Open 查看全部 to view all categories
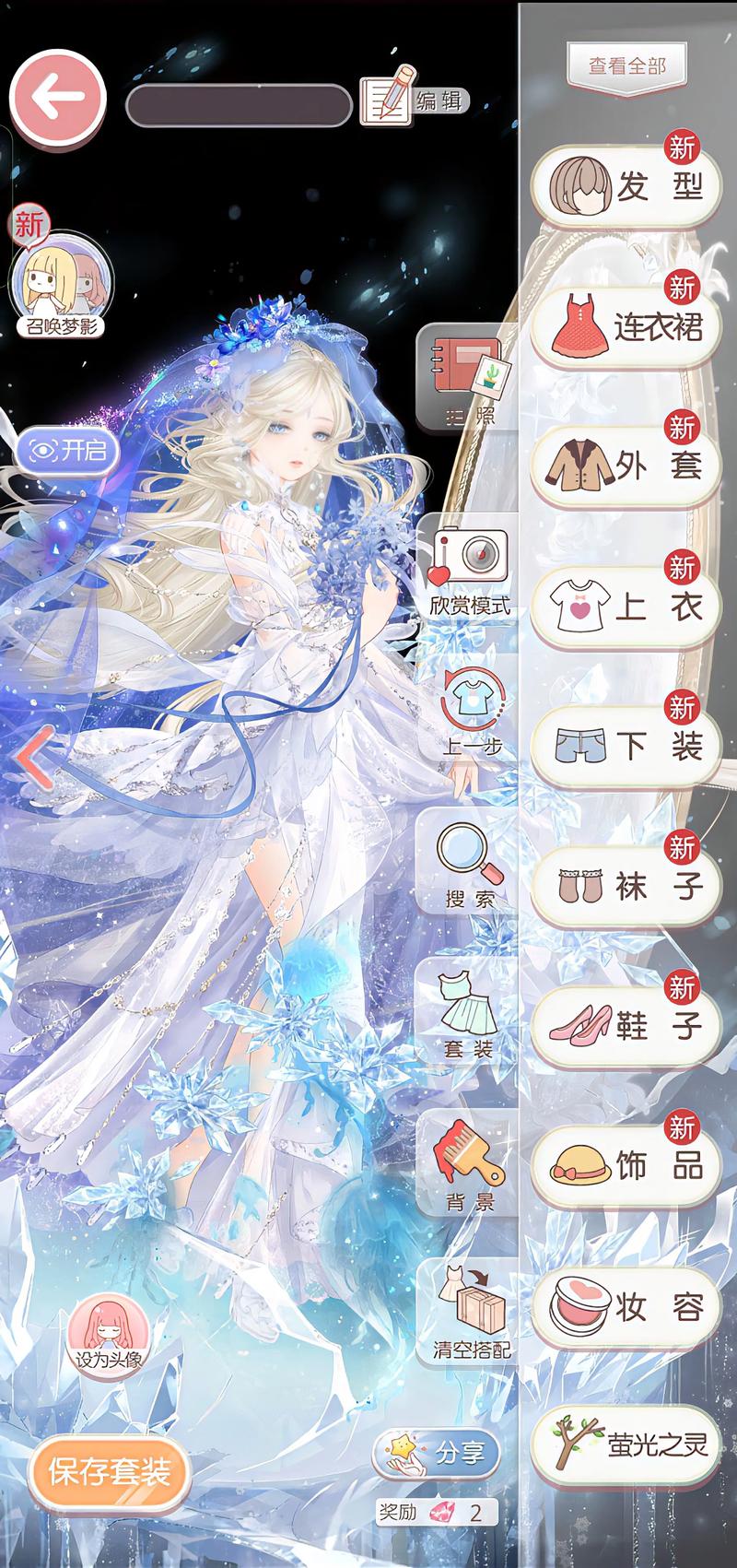Viewport: 737px width, 1568px height. pyautogui.click(x=627, y=66)
